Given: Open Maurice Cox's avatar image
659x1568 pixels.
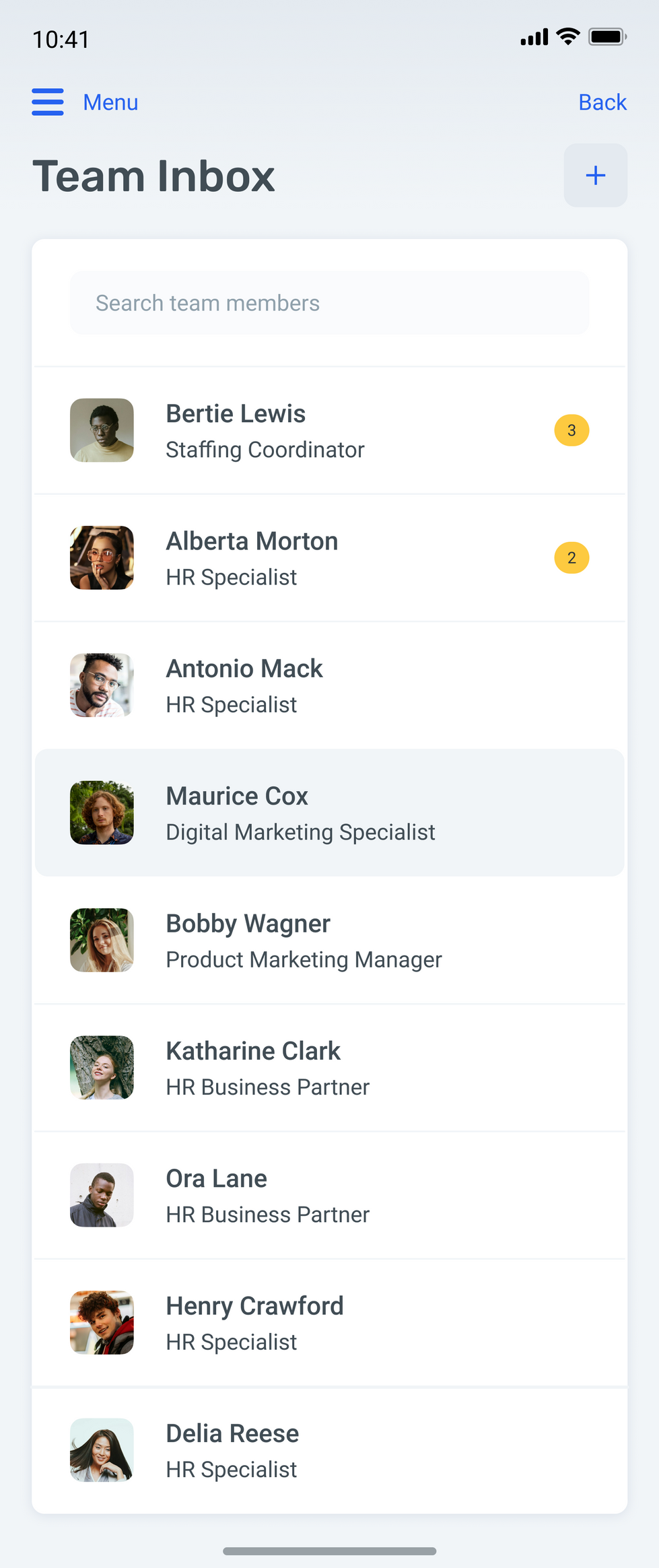Looking at the screenshot, I should [101, 812].
